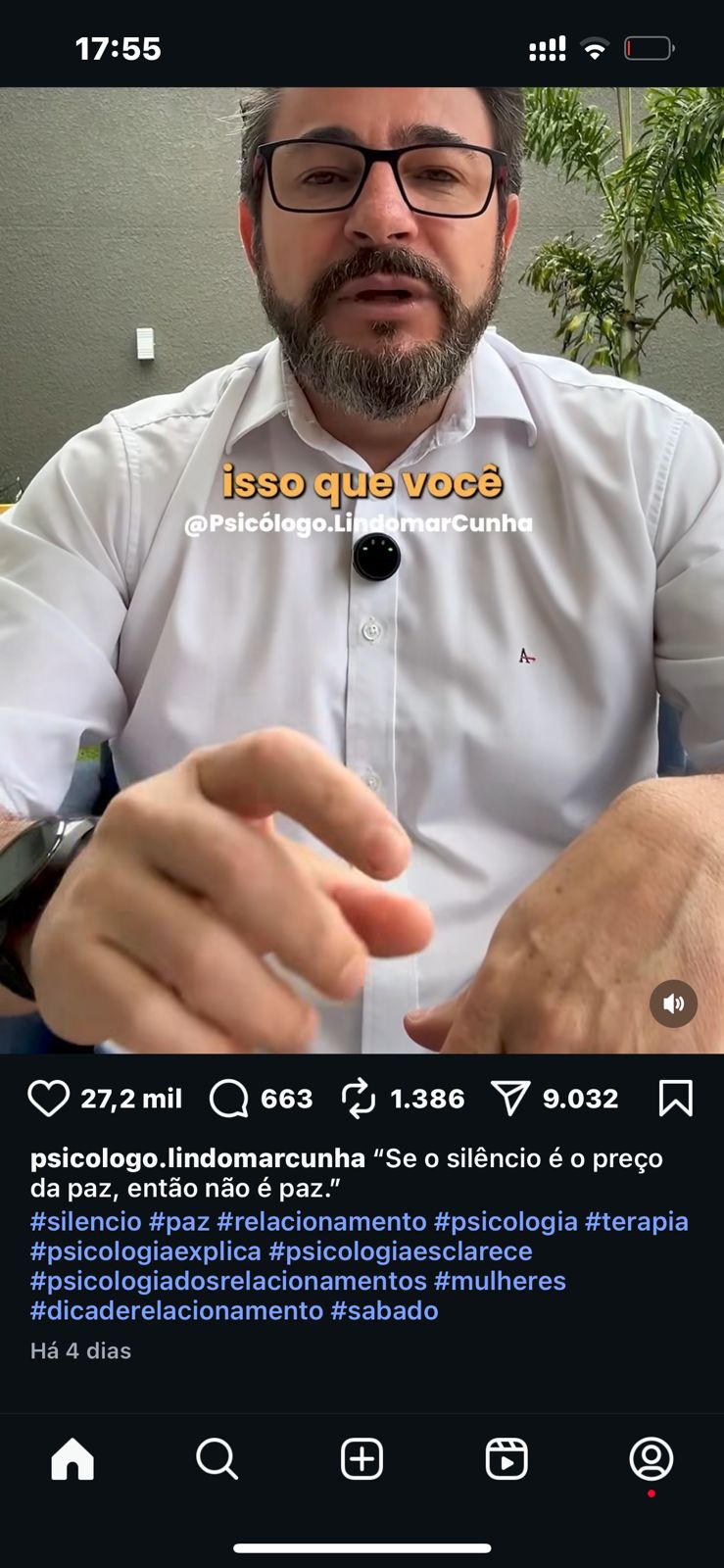724x1568 pixels.
Task: Go to the Home feed tab
Action: click(x=72, y=1459)
